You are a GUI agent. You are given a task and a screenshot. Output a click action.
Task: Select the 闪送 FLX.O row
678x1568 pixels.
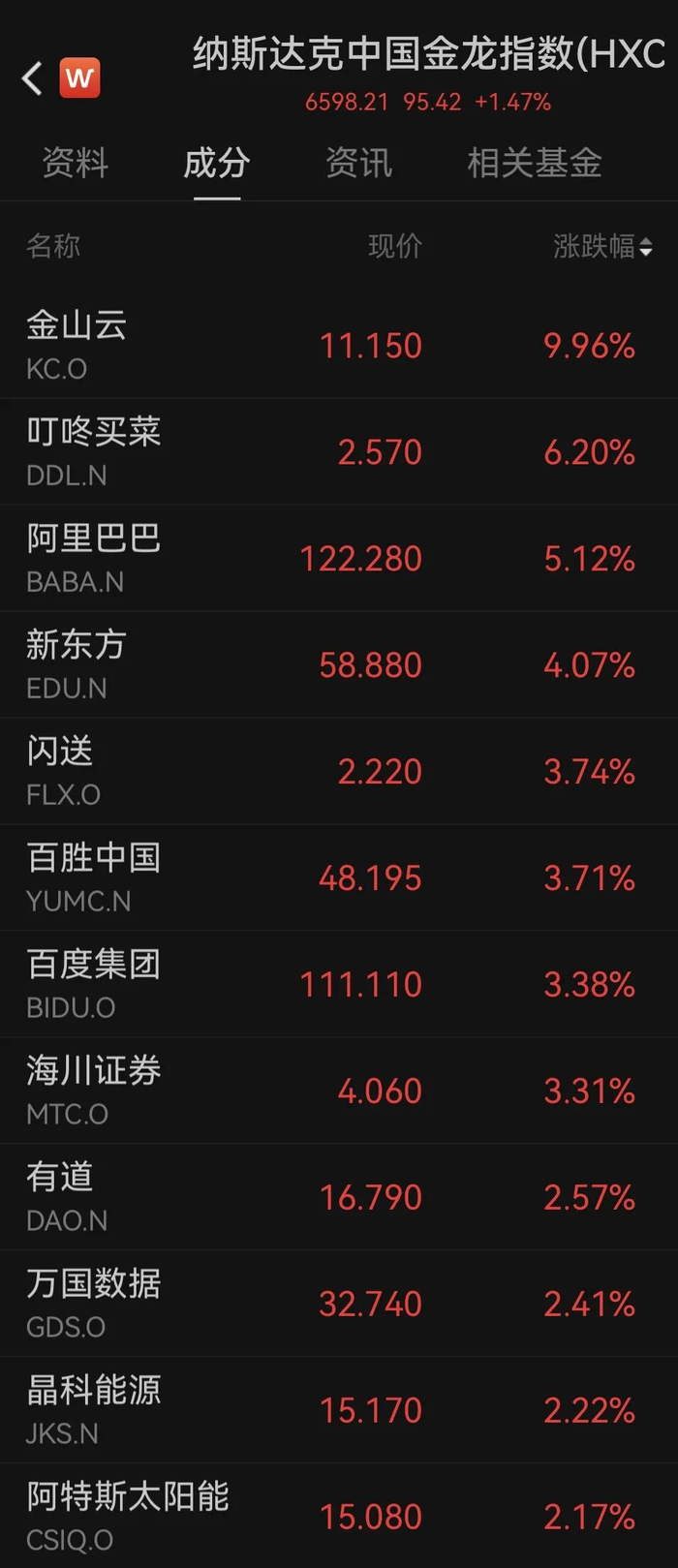(339, 771)
